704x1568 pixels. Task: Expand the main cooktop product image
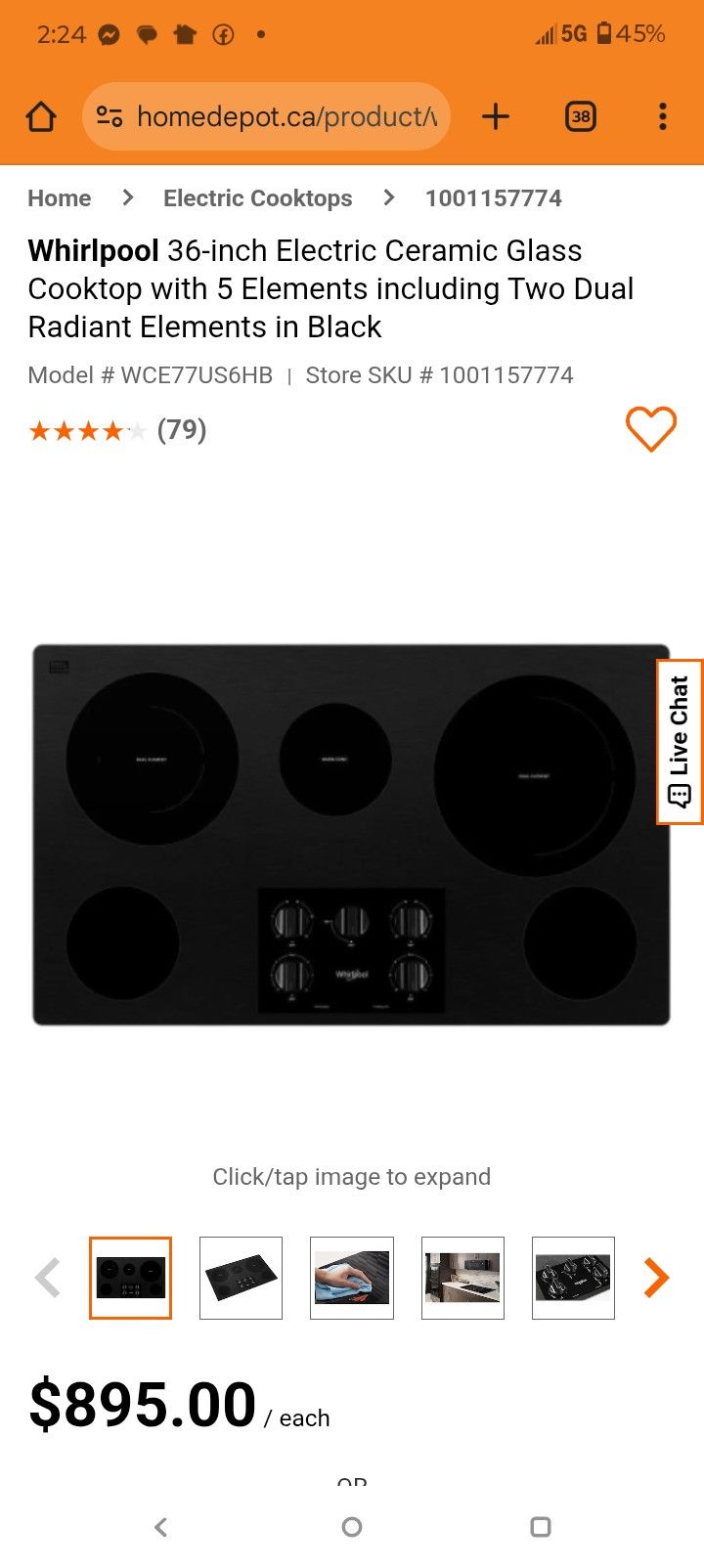point(350,834)
